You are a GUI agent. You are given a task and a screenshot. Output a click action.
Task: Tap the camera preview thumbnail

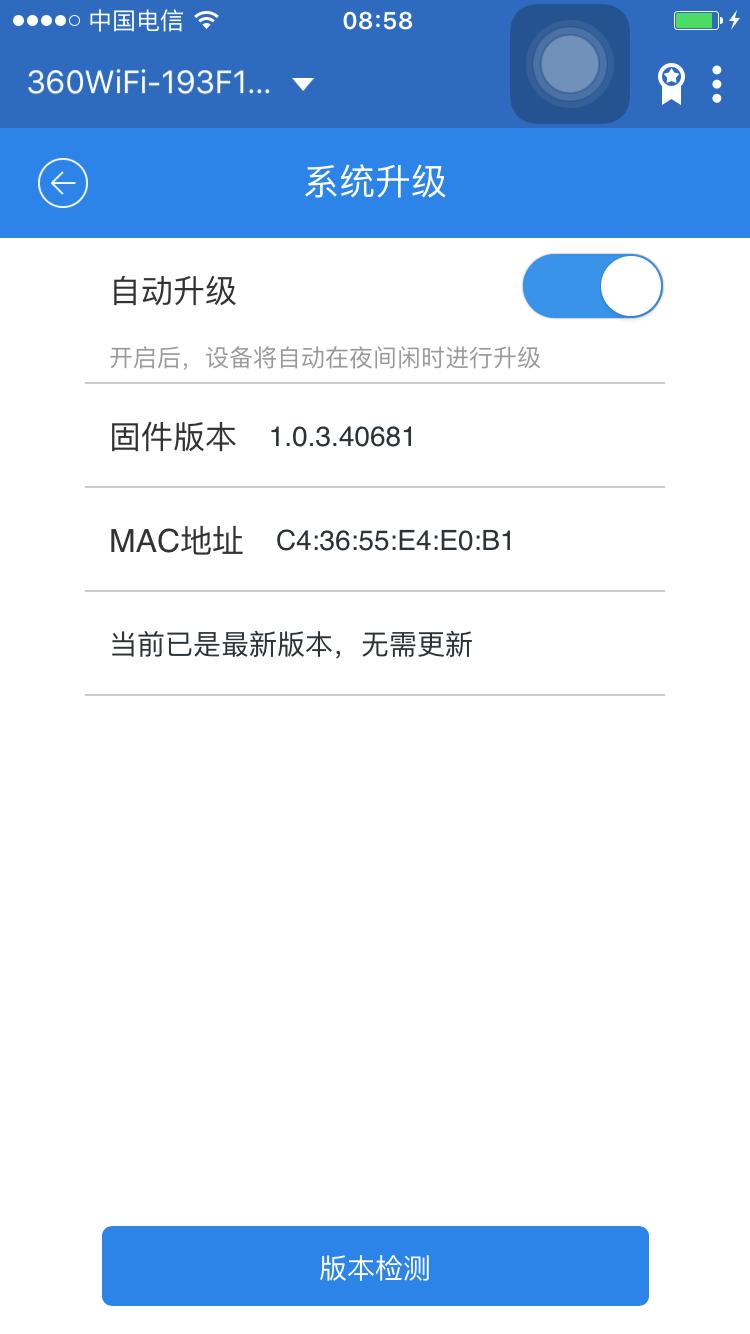coord(569,63)
